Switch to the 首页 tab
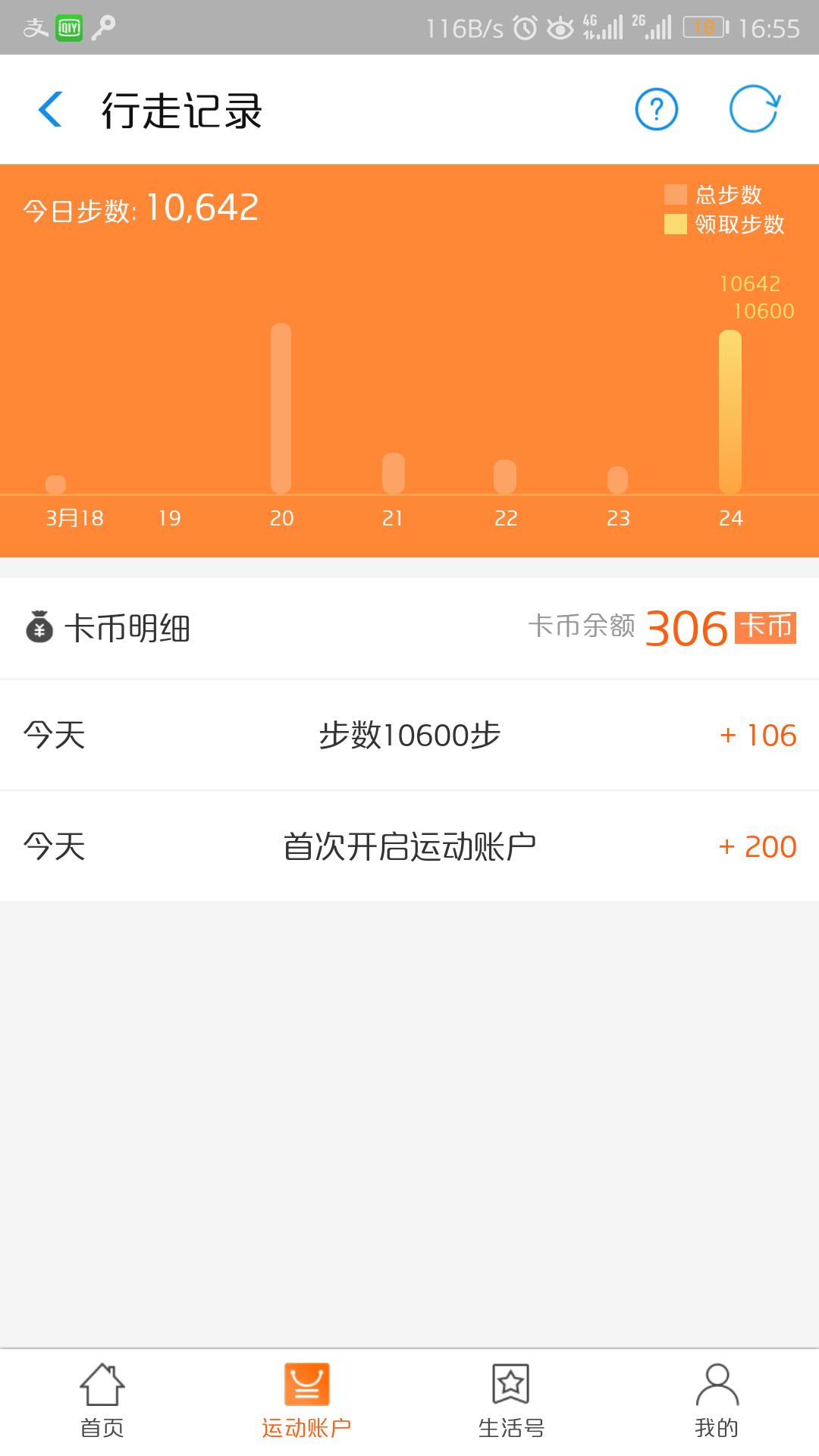This screenshot has height=1456, width=819. coord(102,1401)
